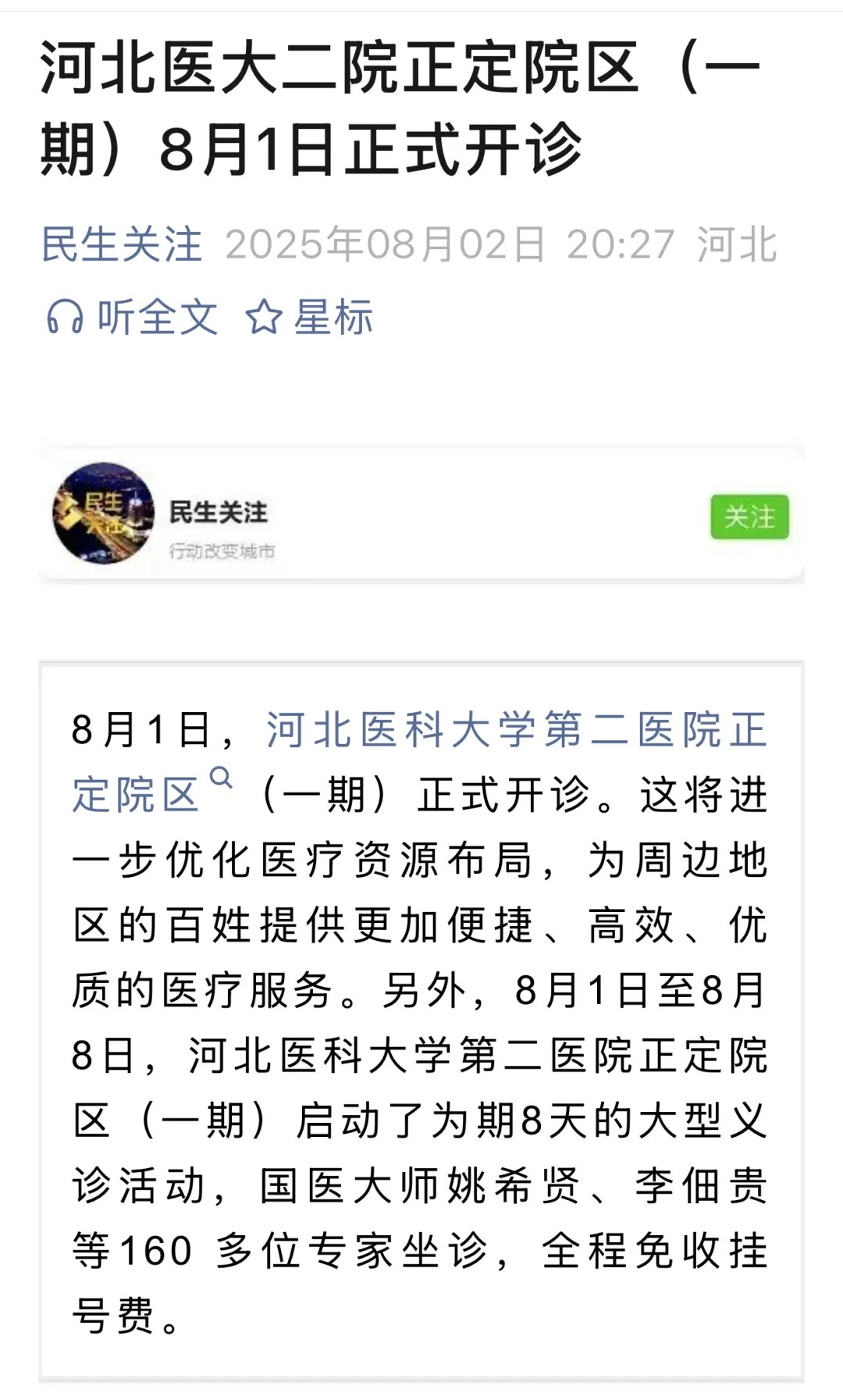The image size is (843, 1400).
Task: Follow 民生关注 via the green 关注 button
Action: (x=749, y=516)
